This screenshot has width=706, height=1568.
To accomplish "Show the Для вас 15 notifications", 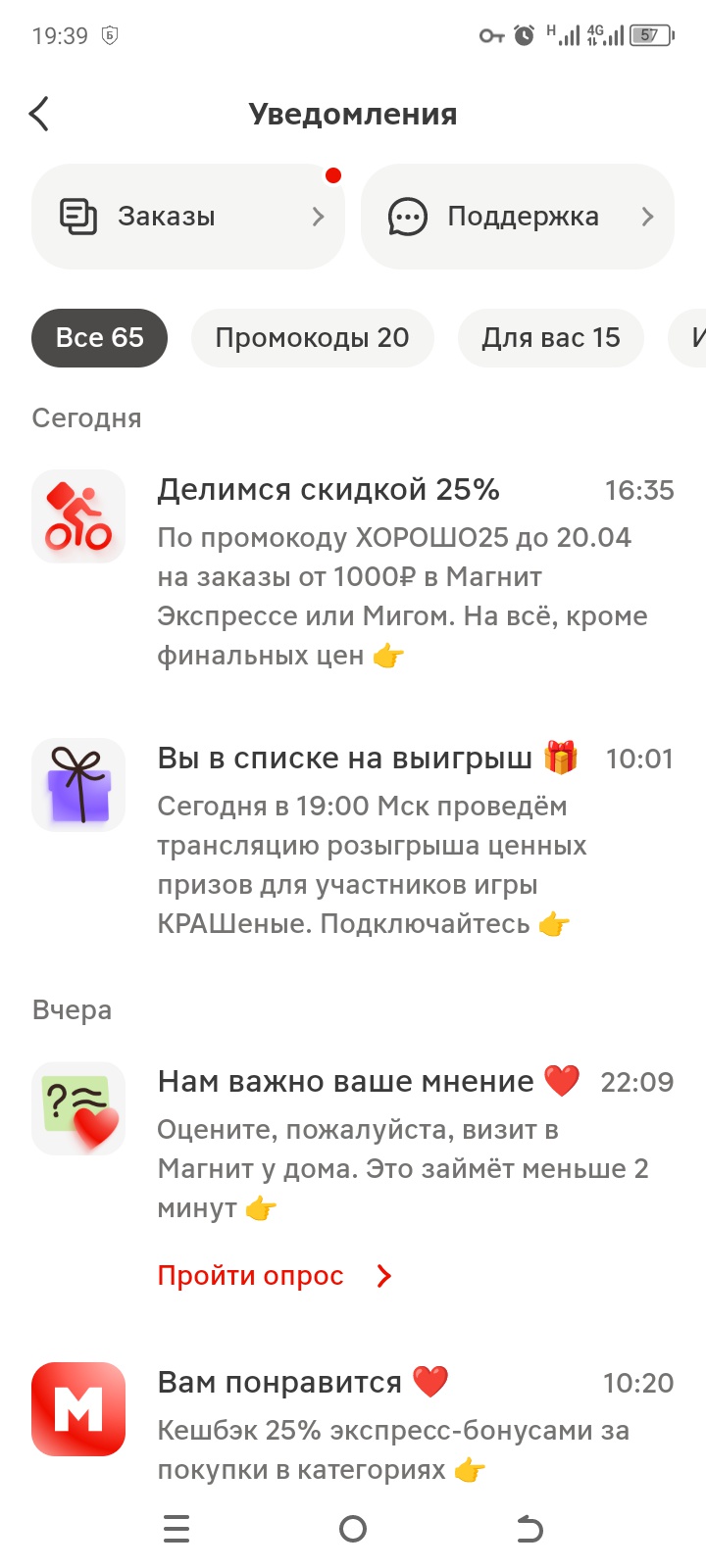I will [x=550, y=338].
